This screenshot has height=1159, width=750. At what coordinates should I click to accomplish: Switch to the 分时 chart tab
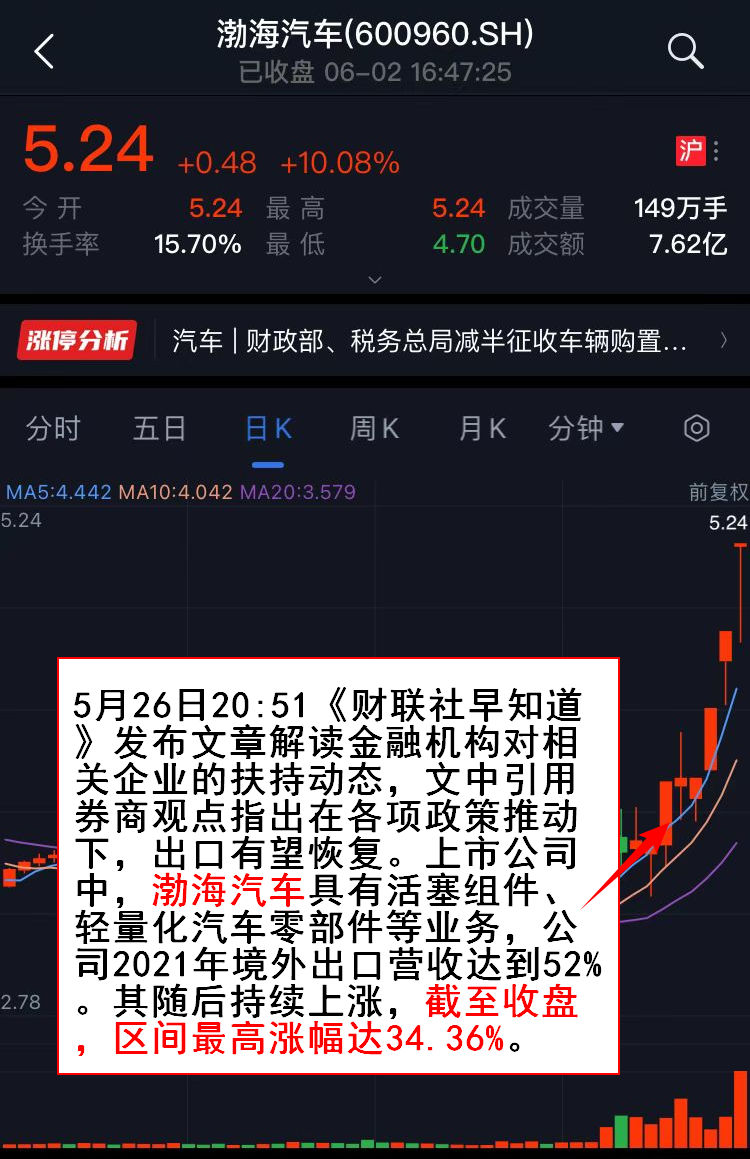[53, 429]
